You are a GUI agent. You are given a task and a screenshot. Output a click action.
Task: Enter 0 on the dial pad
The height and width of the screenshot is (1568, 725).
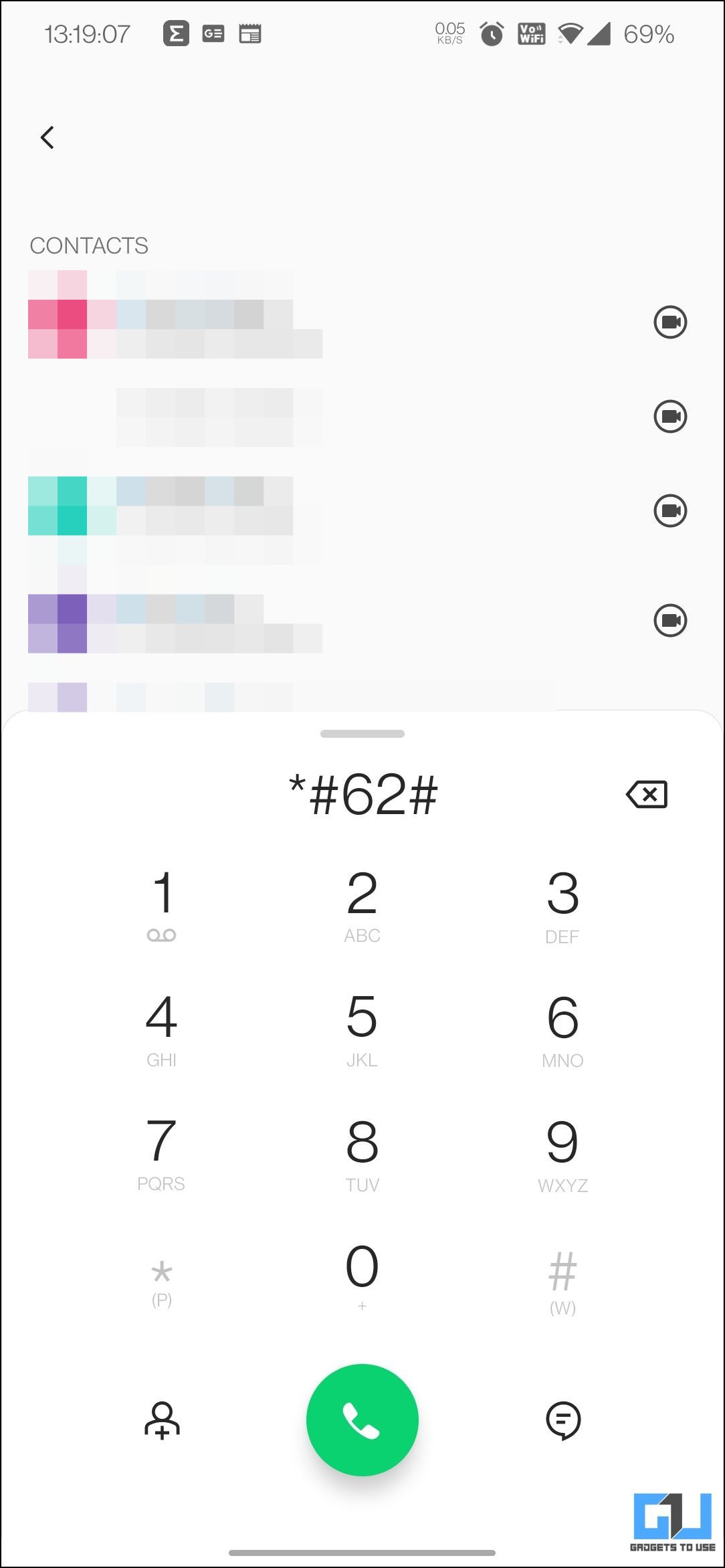pos(362,1276)
